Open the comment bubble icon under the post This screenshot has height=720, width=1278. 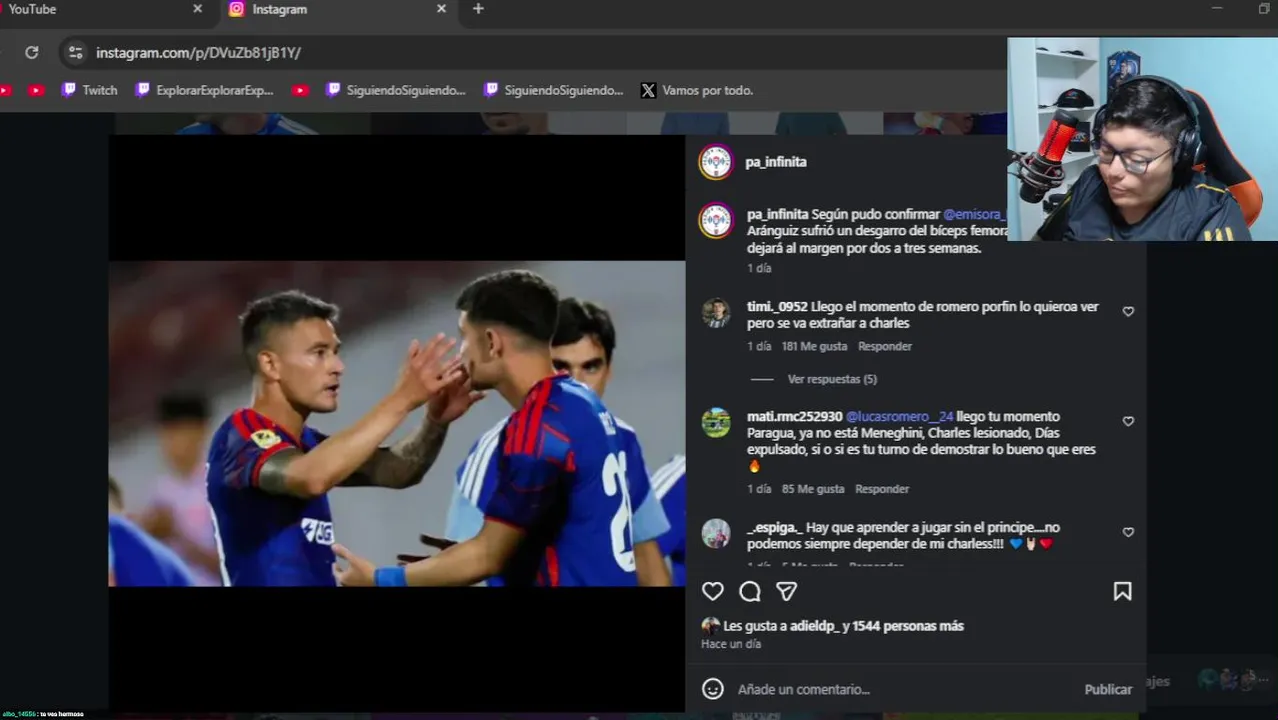pyautogui.click(x=750, y=592)
